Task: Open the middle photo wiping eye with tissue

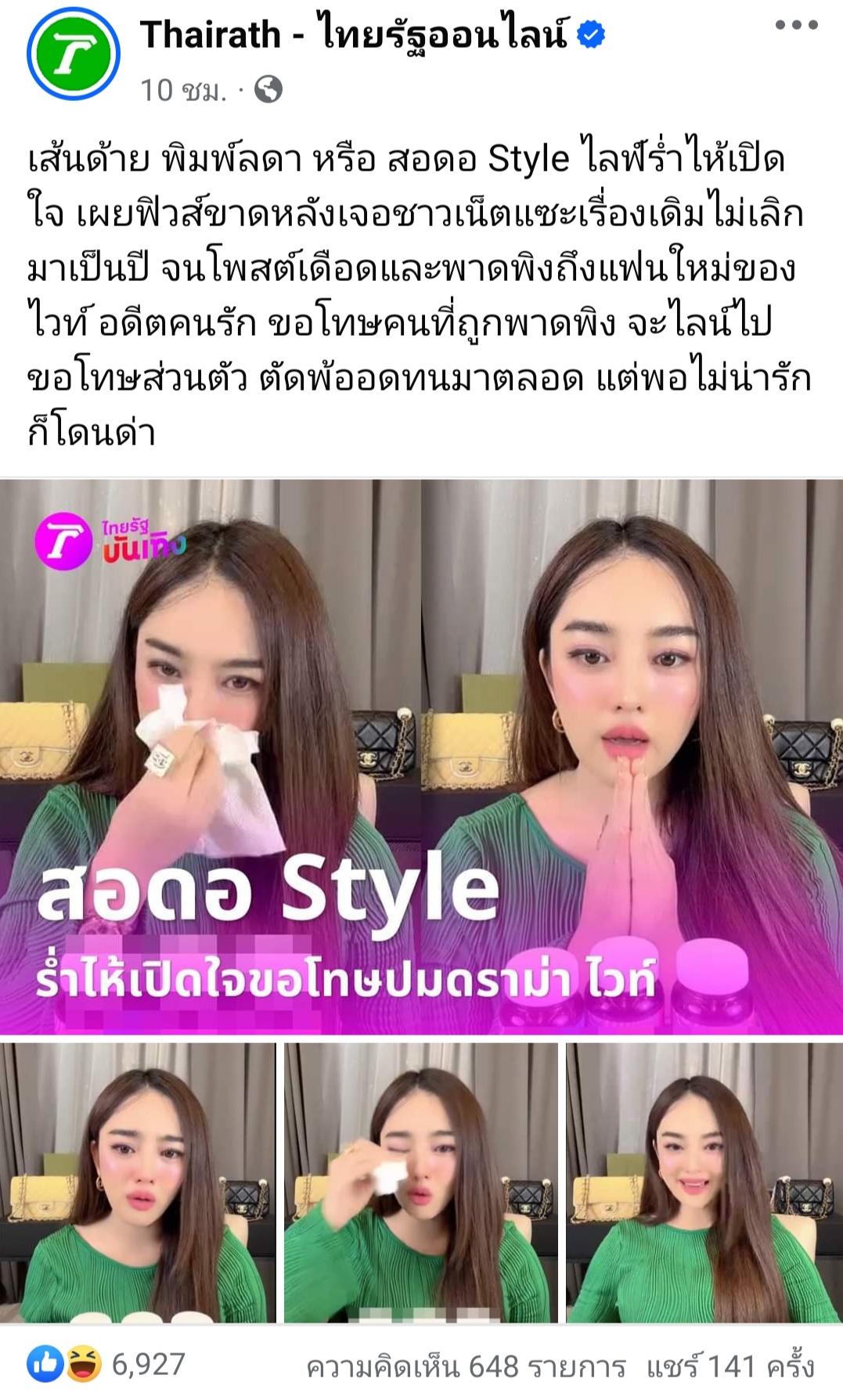Action: pyautogui.click(x=421, y=1182)
